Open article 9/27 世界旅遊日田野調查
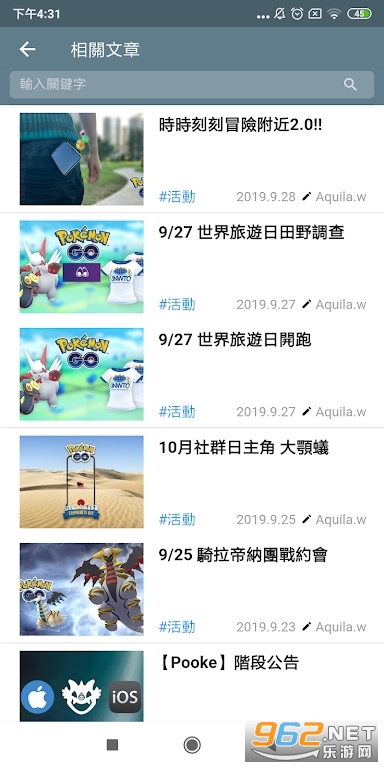 pyautogui.click(x=192, y=266)
